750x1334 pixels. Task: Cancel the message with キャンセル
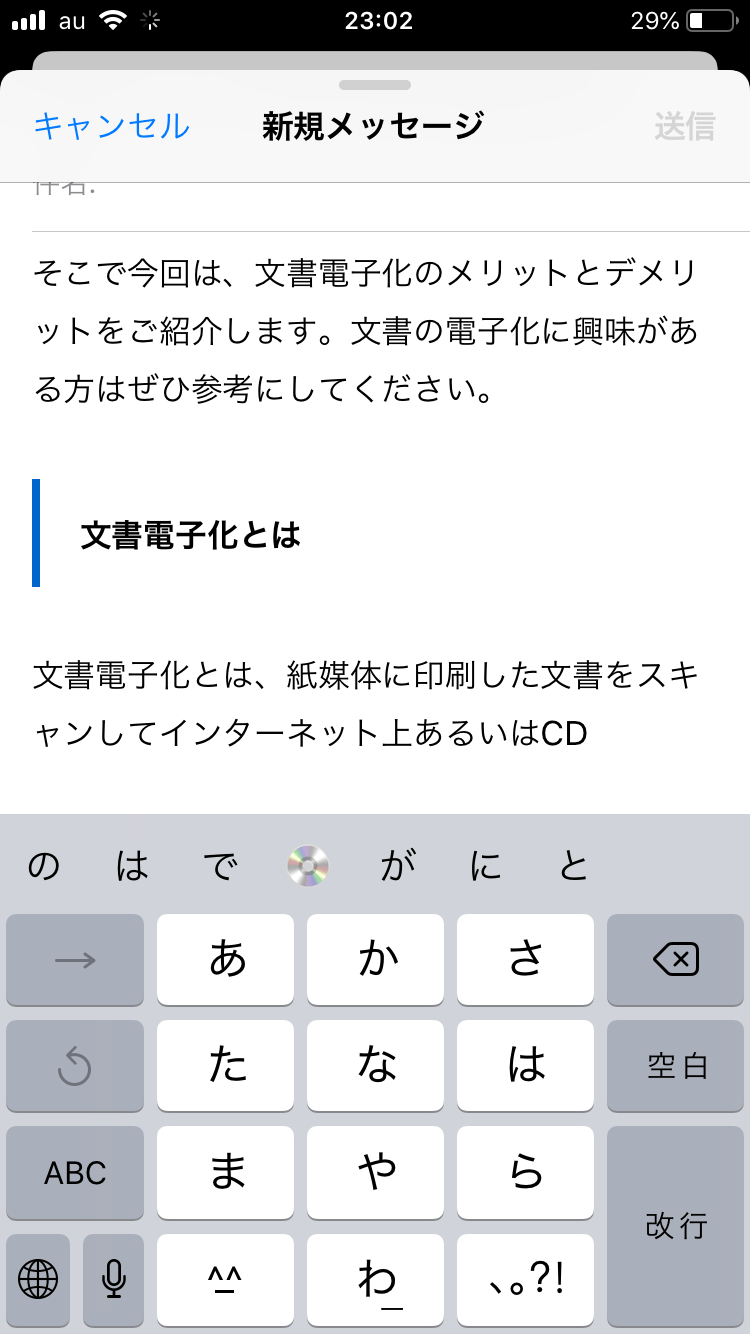[x=111, y=126]
